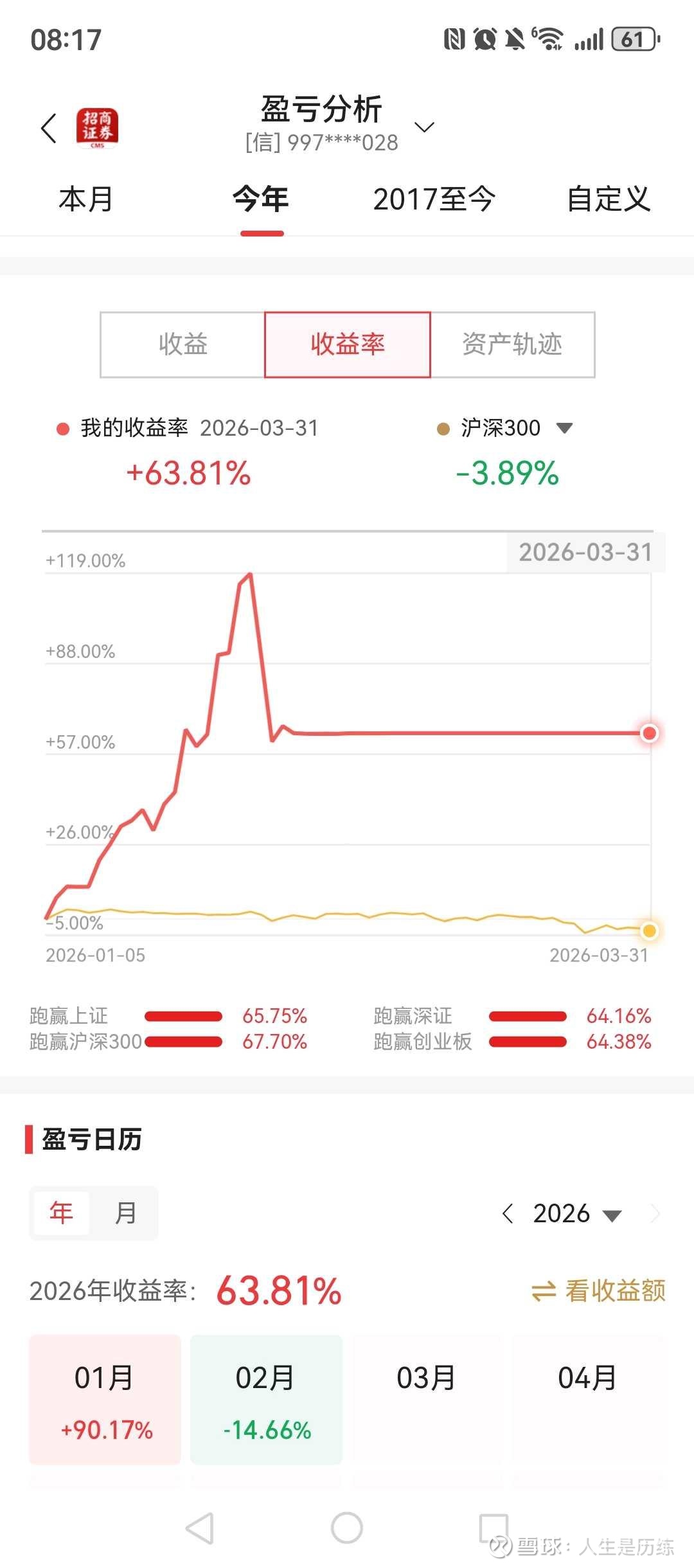Open 01月 monthly profit details
The image size is (694, 1568).
click(x=105, y=1400)
